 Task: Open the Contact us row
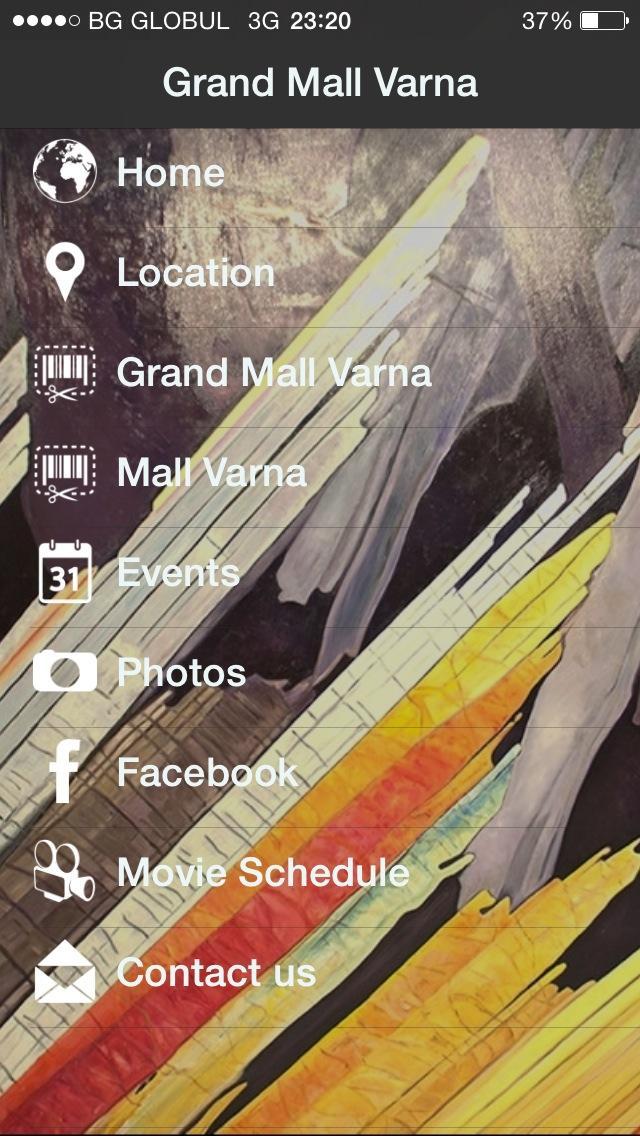coord(216,972)
